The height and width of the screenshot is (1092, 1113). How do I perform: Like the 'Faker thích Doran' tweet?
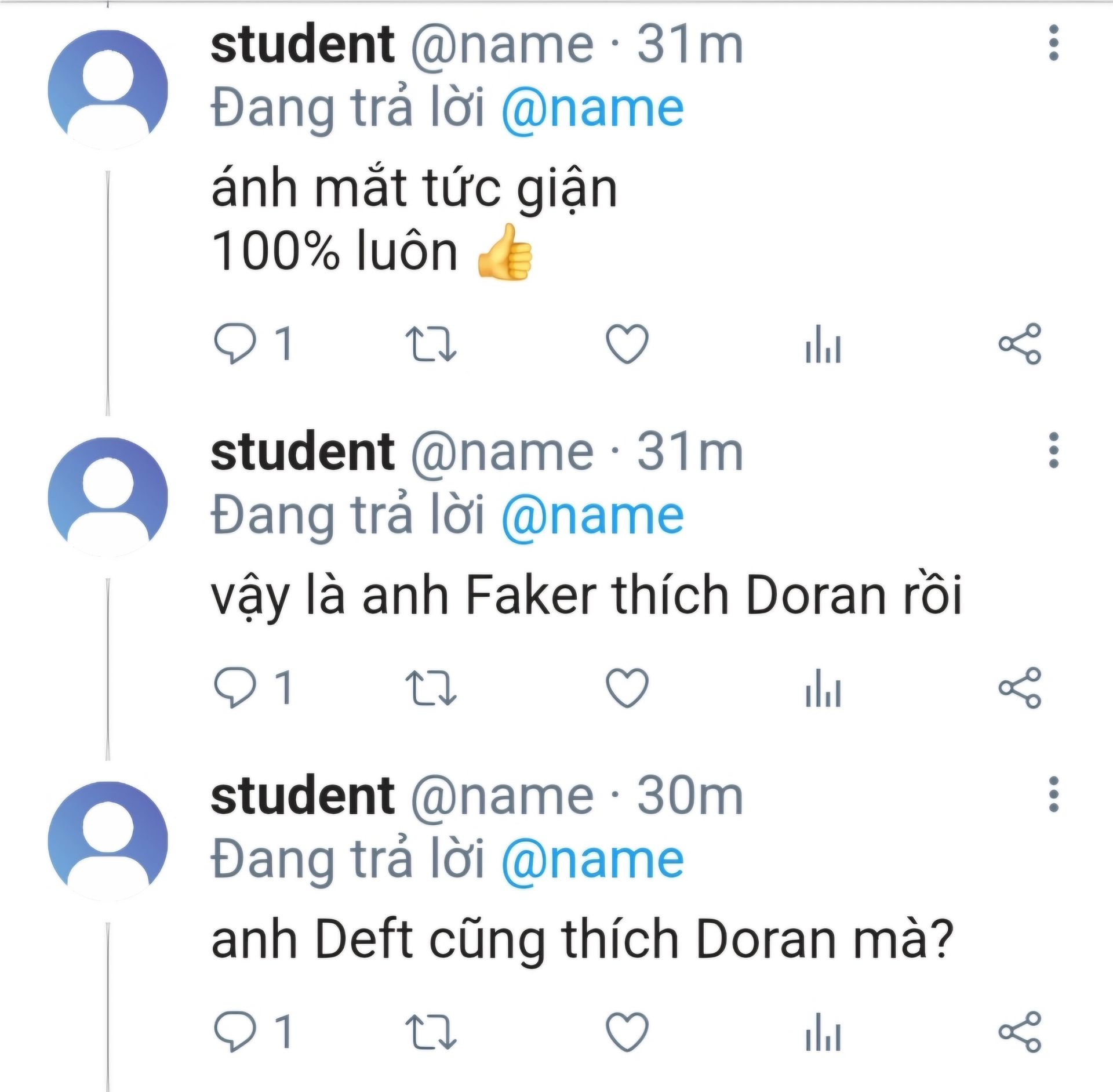pos(627,688)
